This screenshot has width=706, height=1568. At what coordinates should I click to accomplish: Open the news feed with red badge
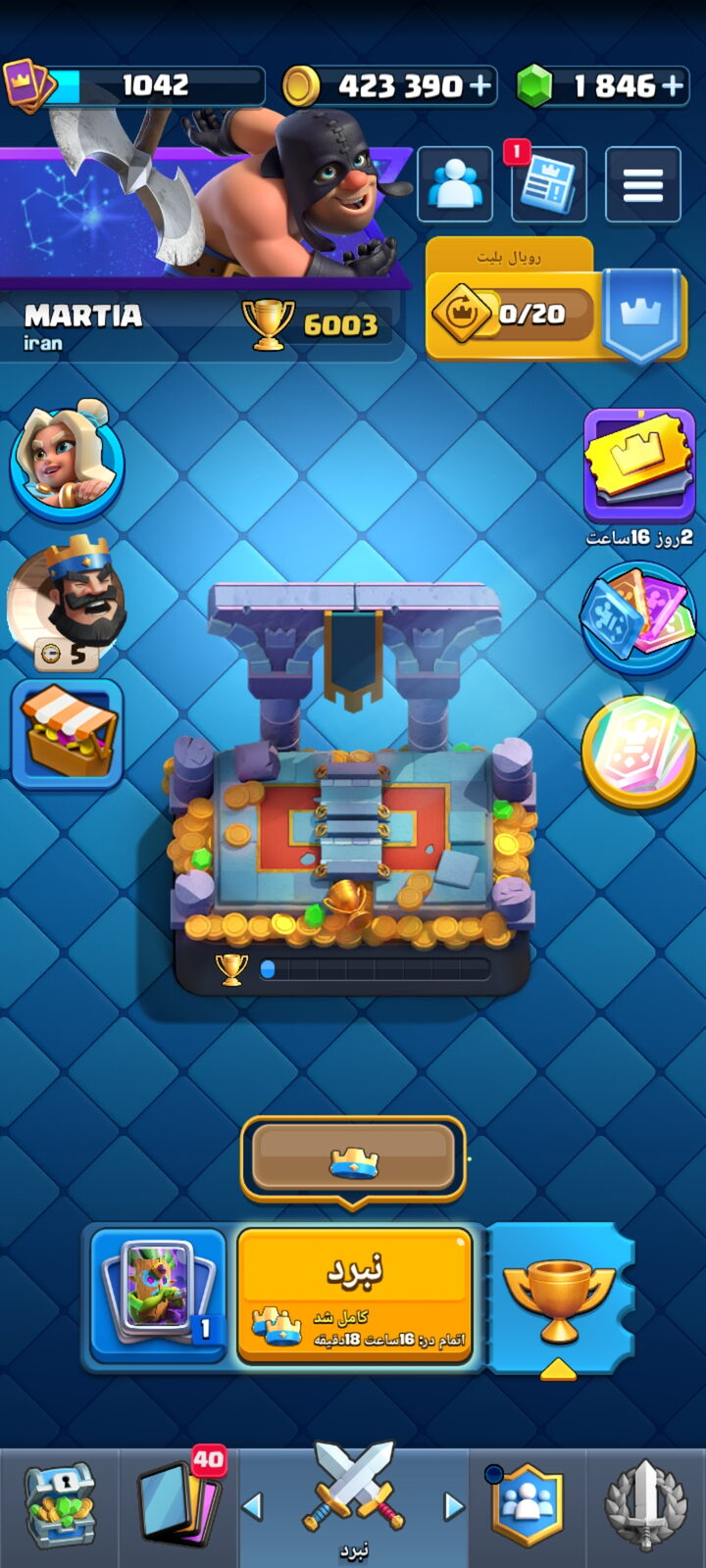click(549, 184)
